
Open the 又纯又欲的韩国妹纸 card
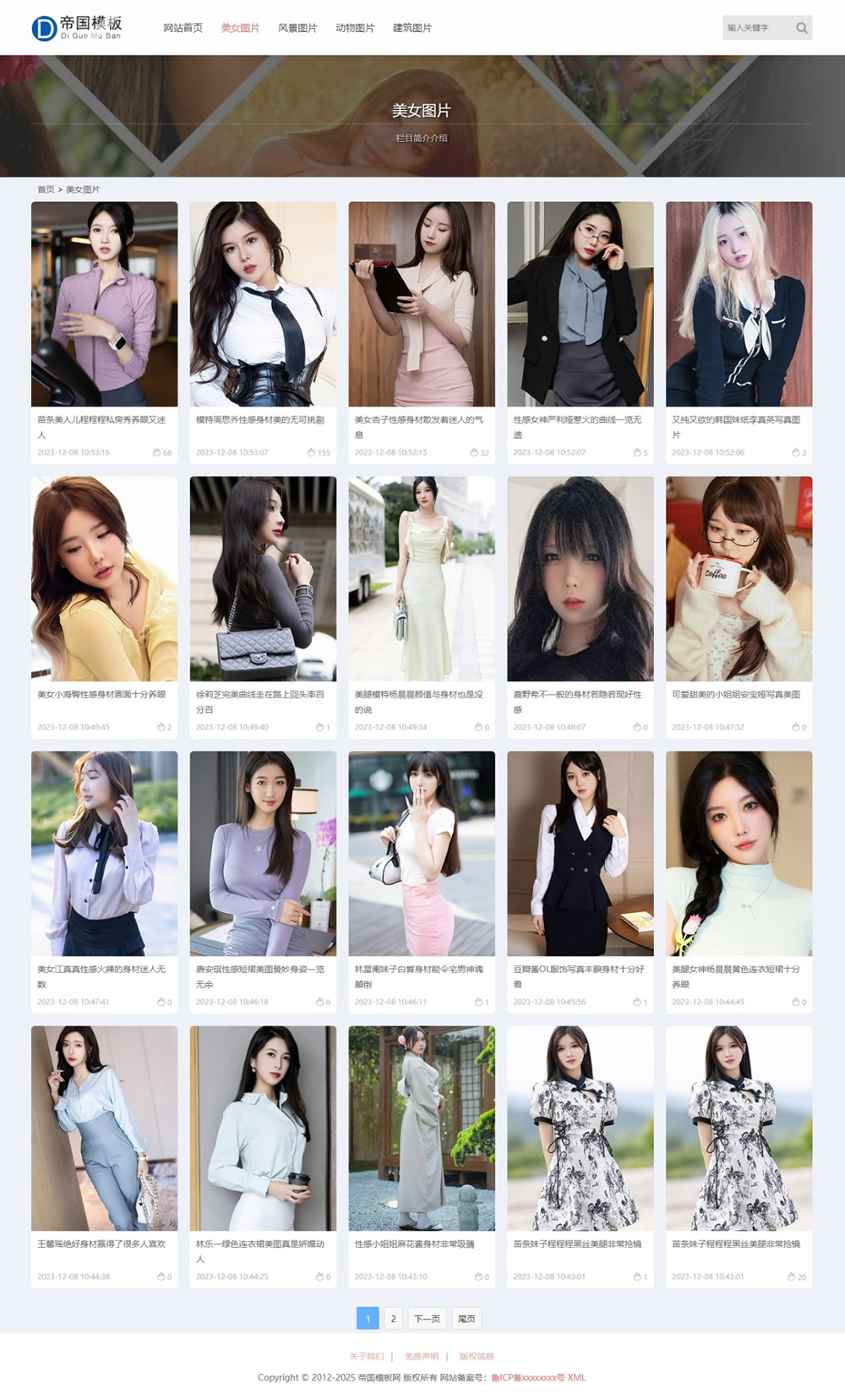point(739,304)
